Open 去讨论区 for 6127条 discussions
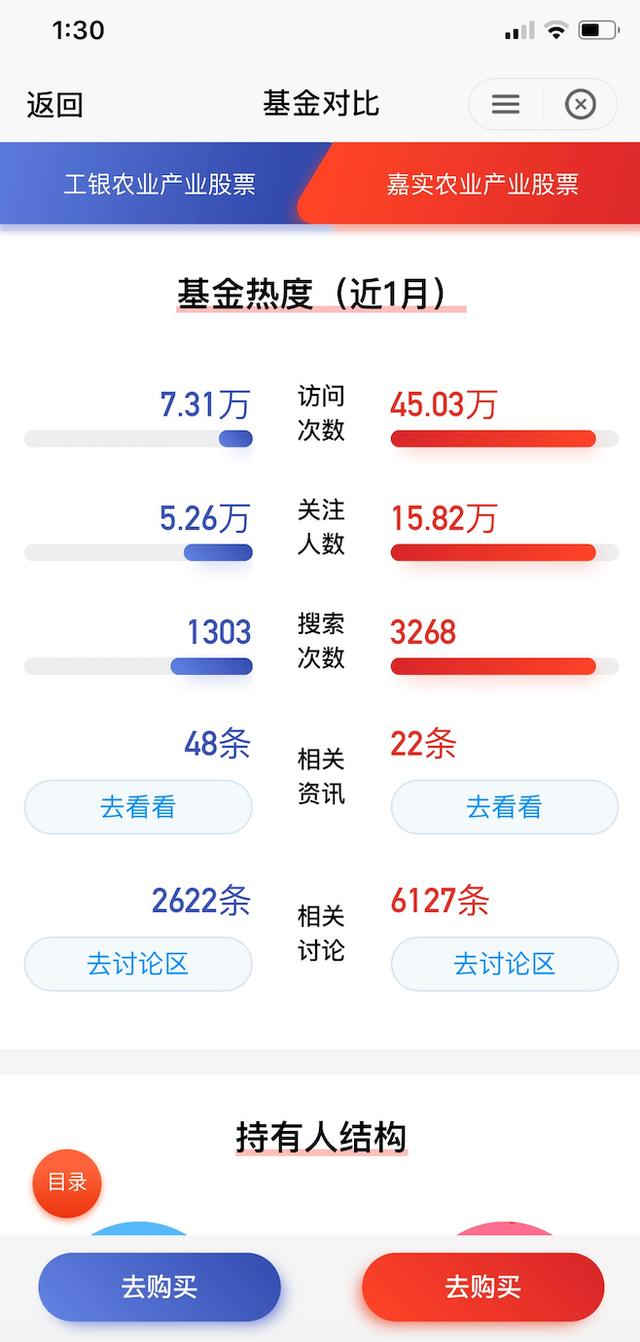640x1342 pixels. [x=504, y=964]
